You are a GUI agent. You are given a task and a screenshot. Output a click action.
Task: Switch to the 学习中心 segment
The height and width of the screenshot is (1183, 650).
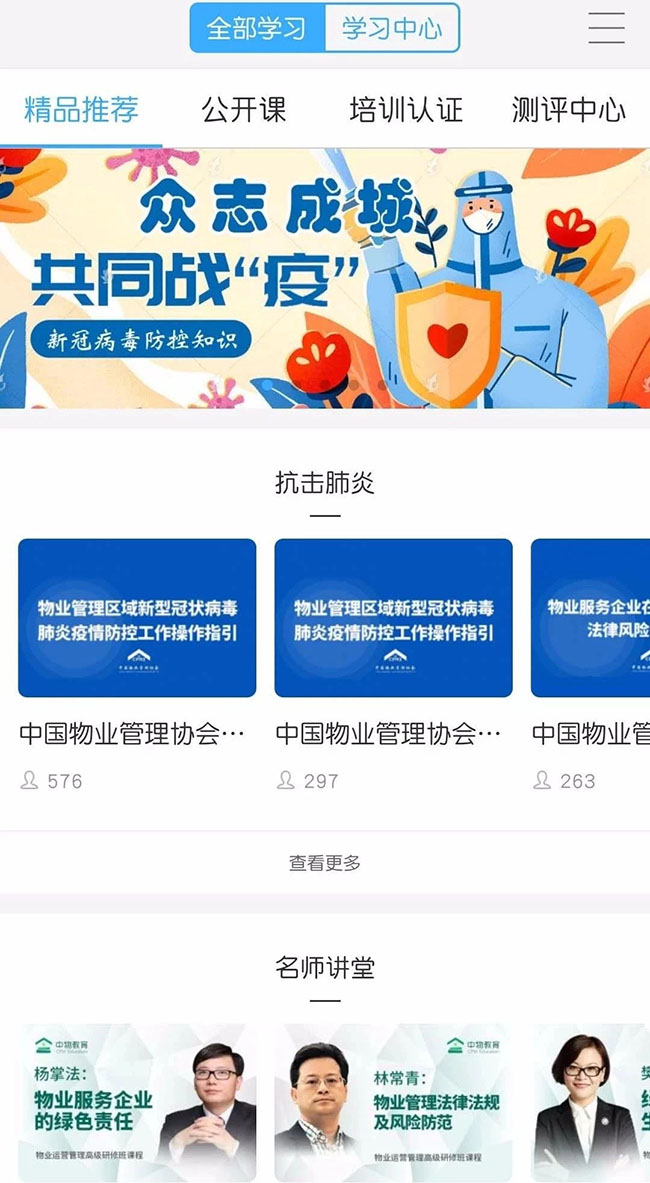pos(391,28)
